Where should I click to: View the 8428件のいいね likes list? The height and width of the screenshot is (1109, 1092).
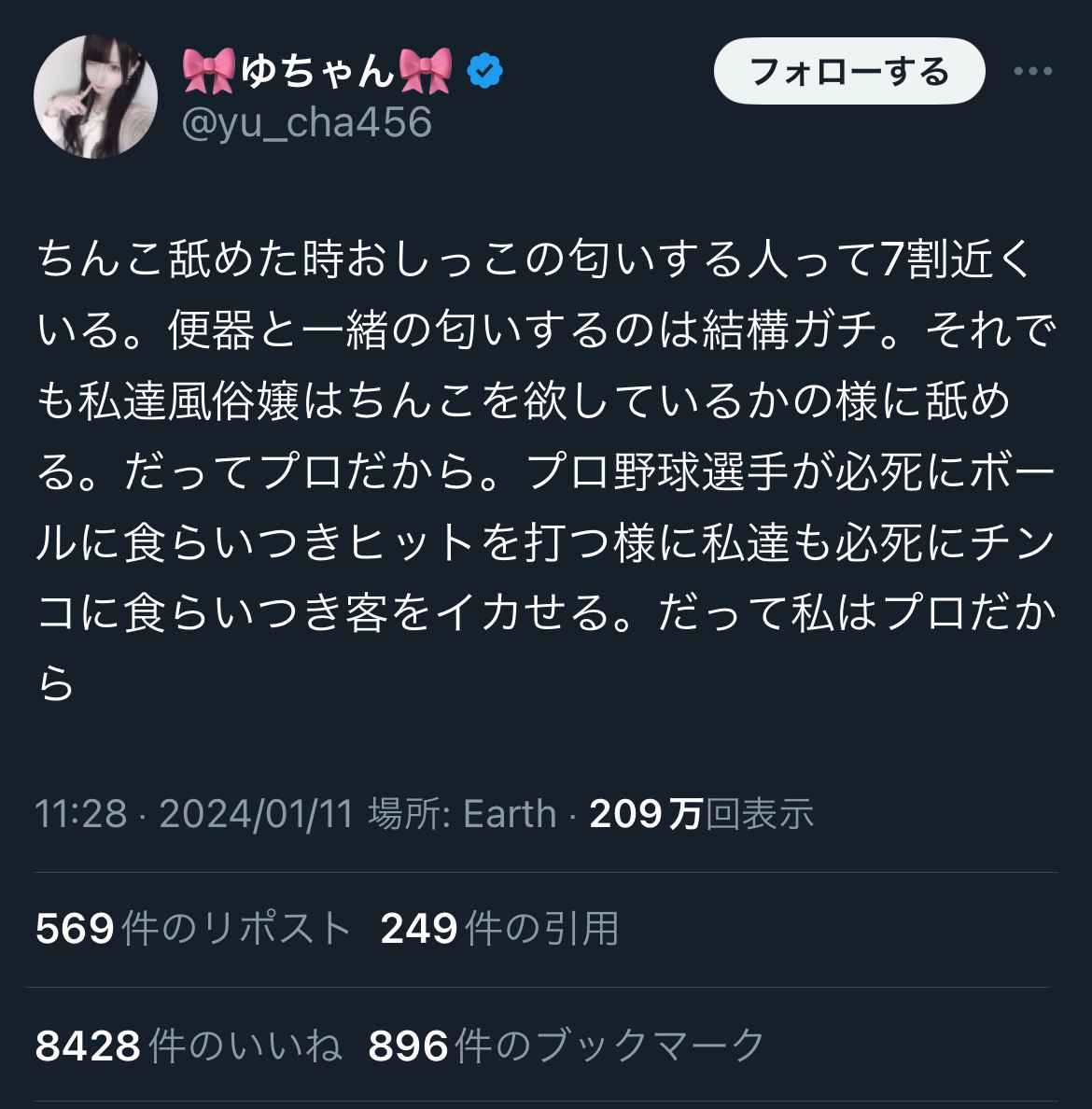point(189,1046)
